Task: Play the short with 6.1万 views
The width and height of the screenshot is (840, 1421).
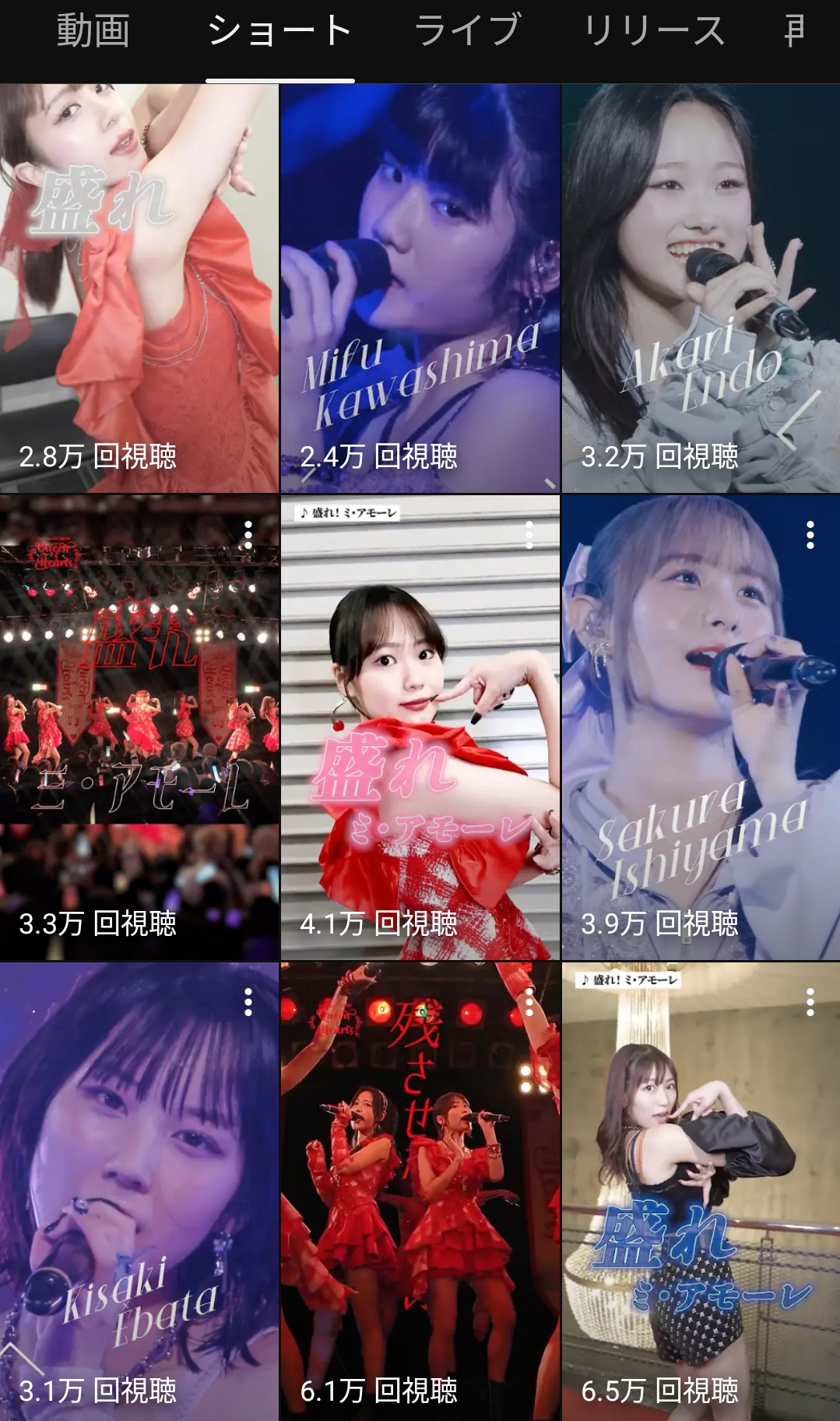Action: (x=420, y=1191)
